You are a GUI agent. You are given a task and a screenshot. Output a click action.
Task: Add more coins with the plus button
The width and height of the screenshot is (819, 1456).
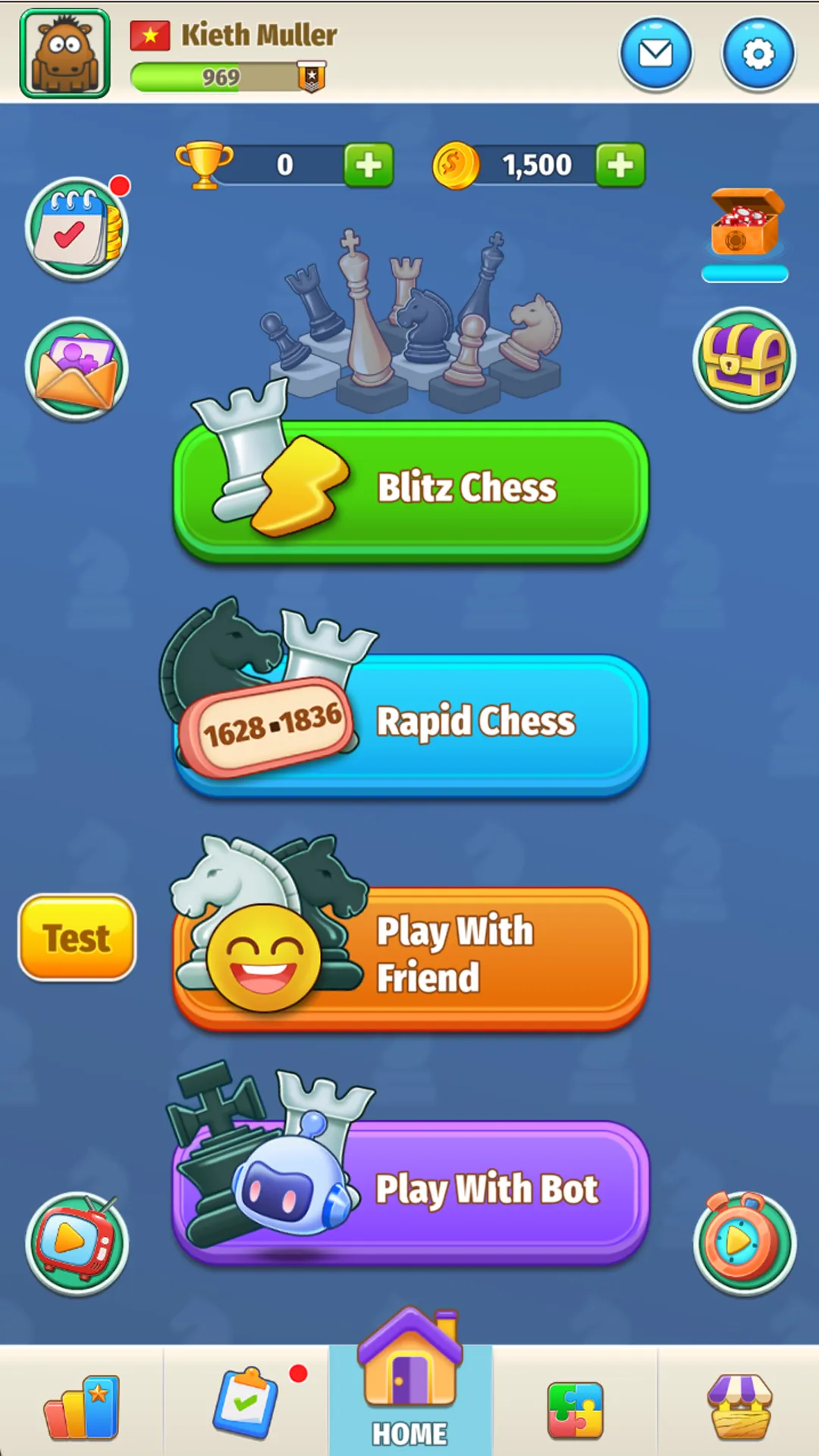[x=620, y=165]
